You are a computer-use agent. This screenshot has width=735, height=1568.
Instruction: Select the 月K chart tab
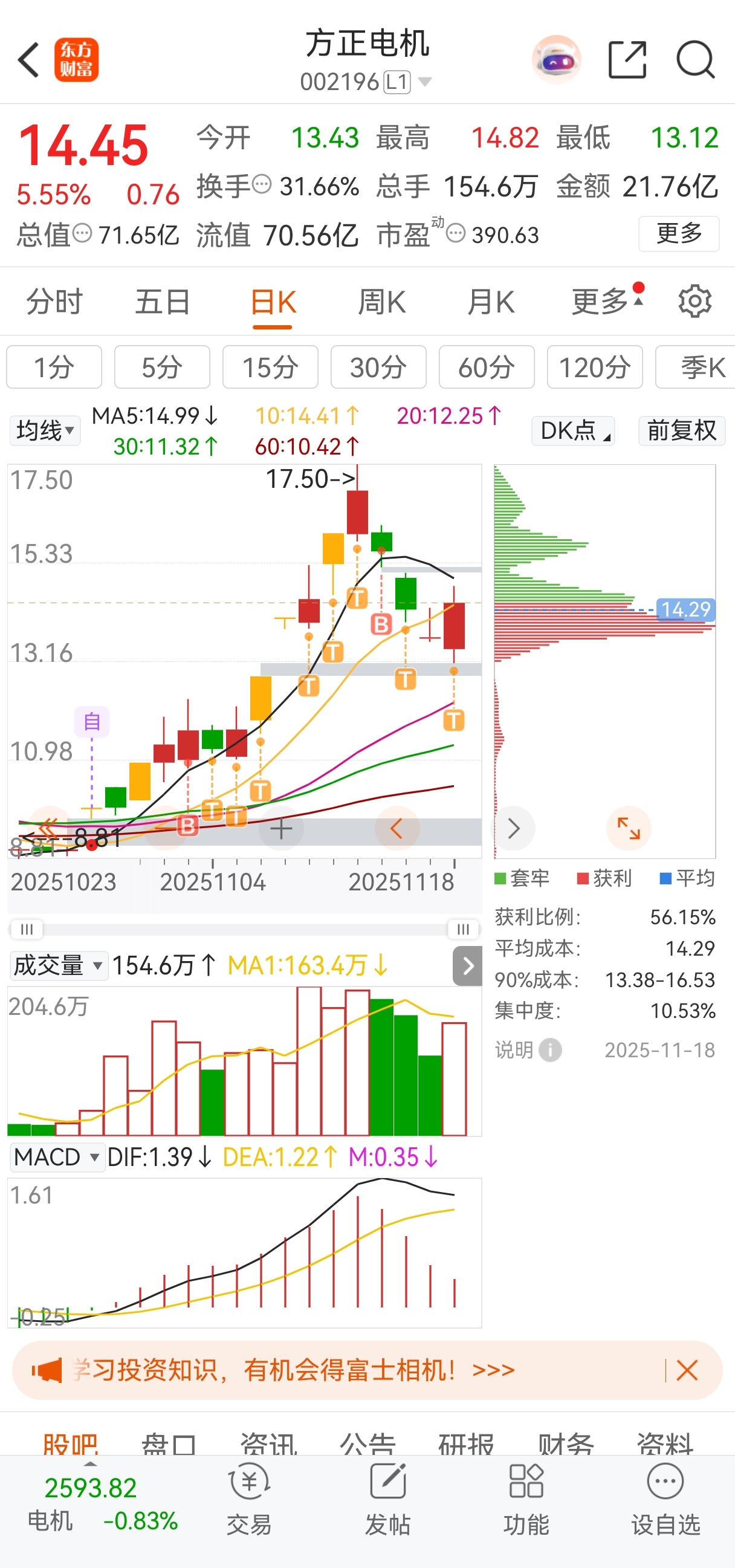point(490,302)
